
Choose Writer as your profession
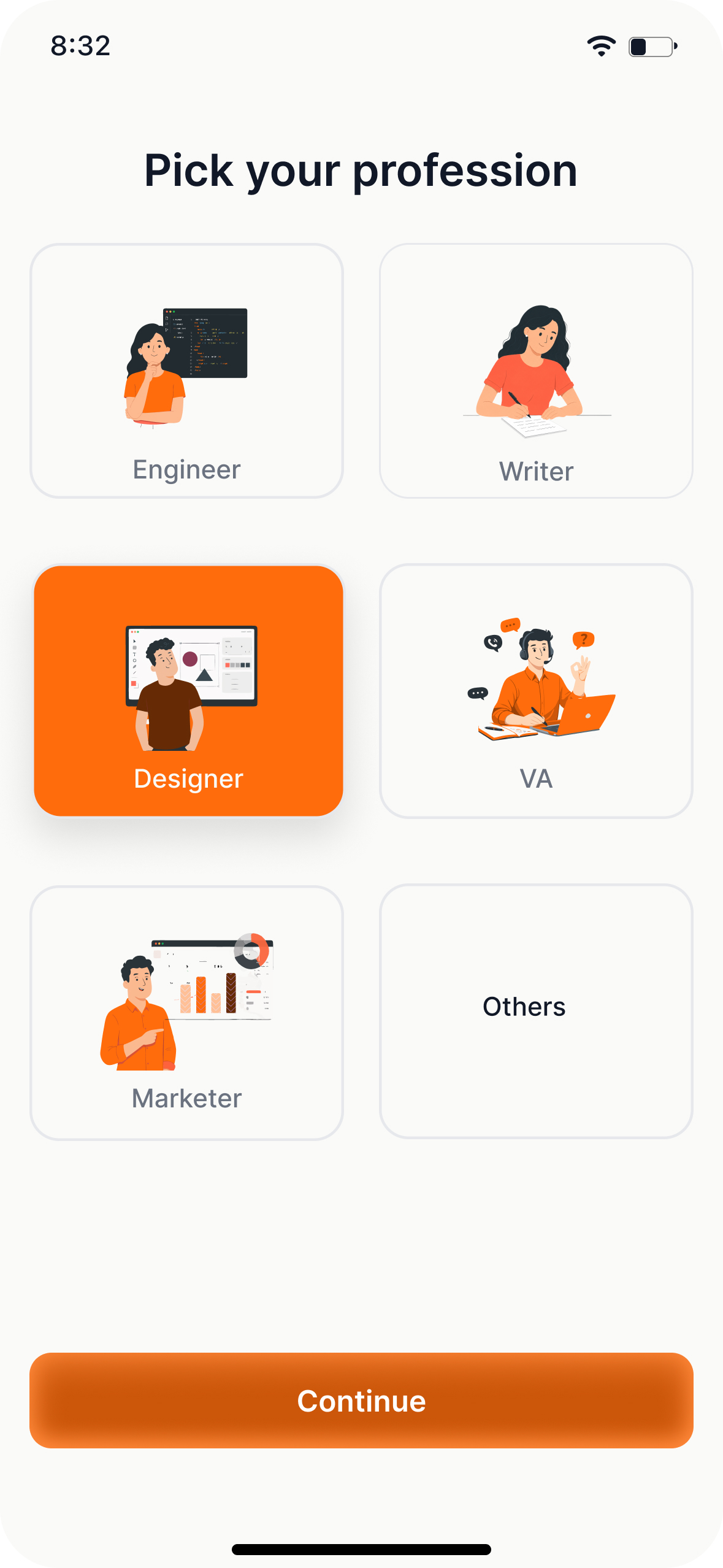[536, 371]
